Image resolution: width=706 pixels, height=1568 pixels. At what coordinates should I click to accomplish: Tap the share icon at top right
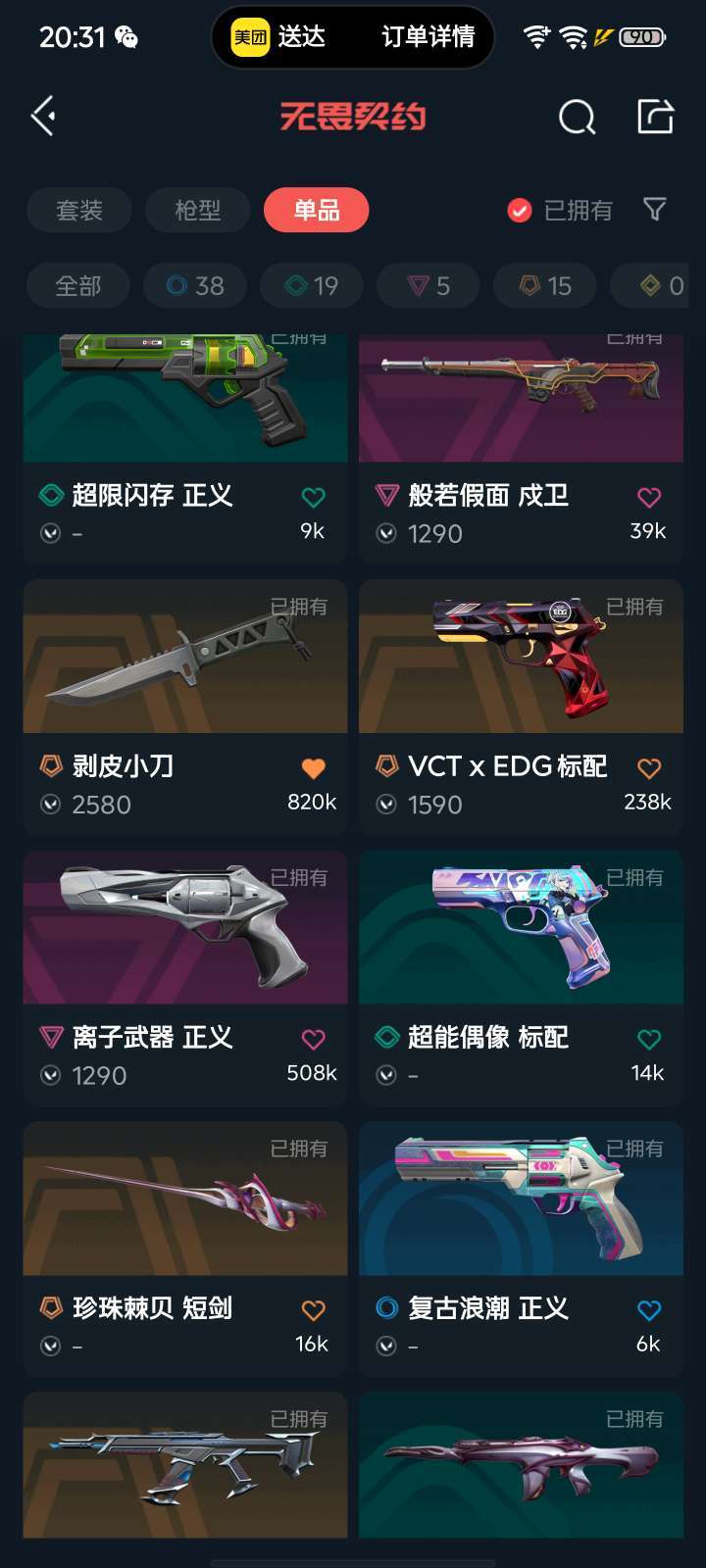pyautogui.click(x=654, y=115)
